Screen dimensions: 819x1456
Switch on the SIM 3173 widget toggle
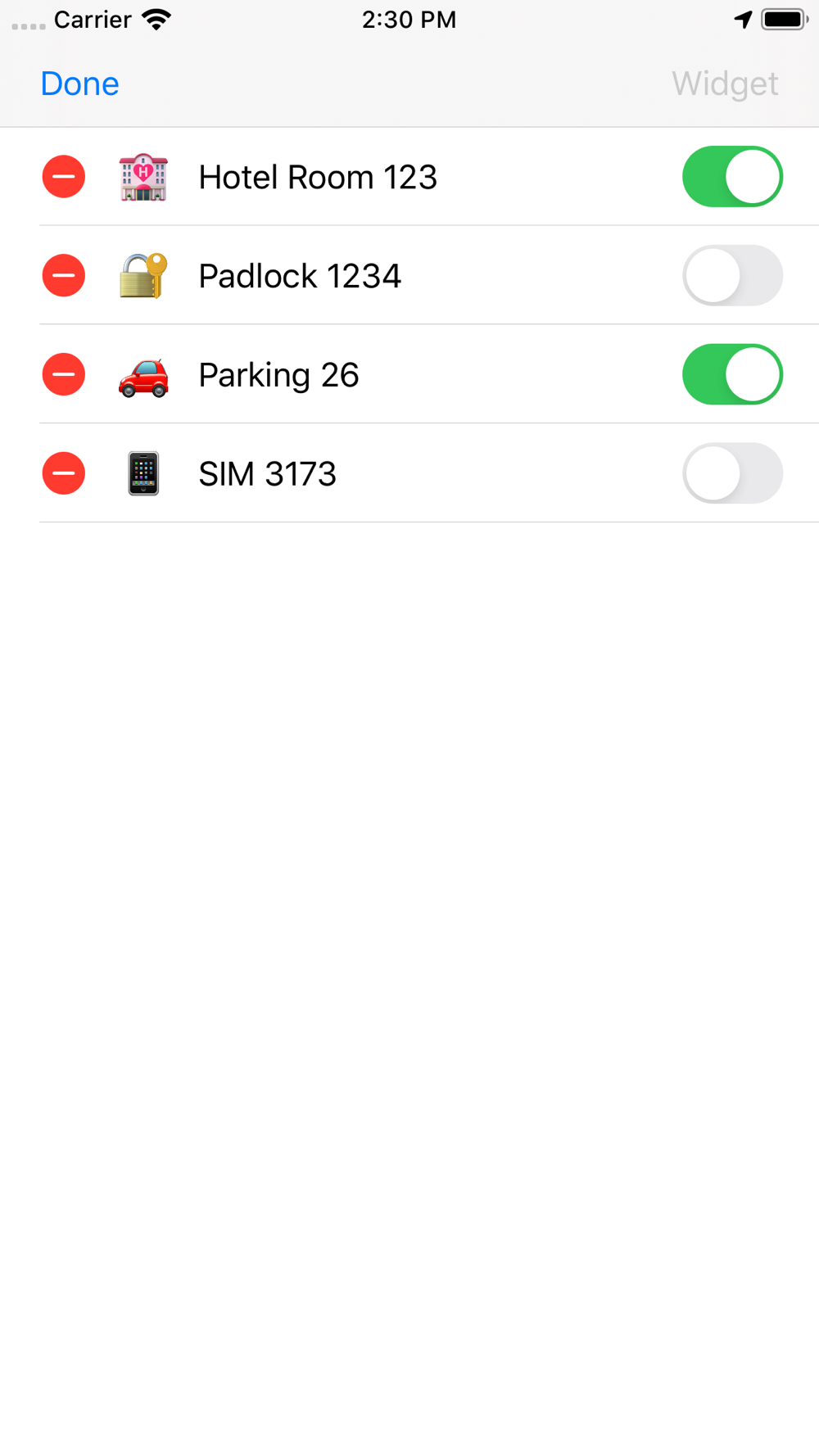coord(732,474)
